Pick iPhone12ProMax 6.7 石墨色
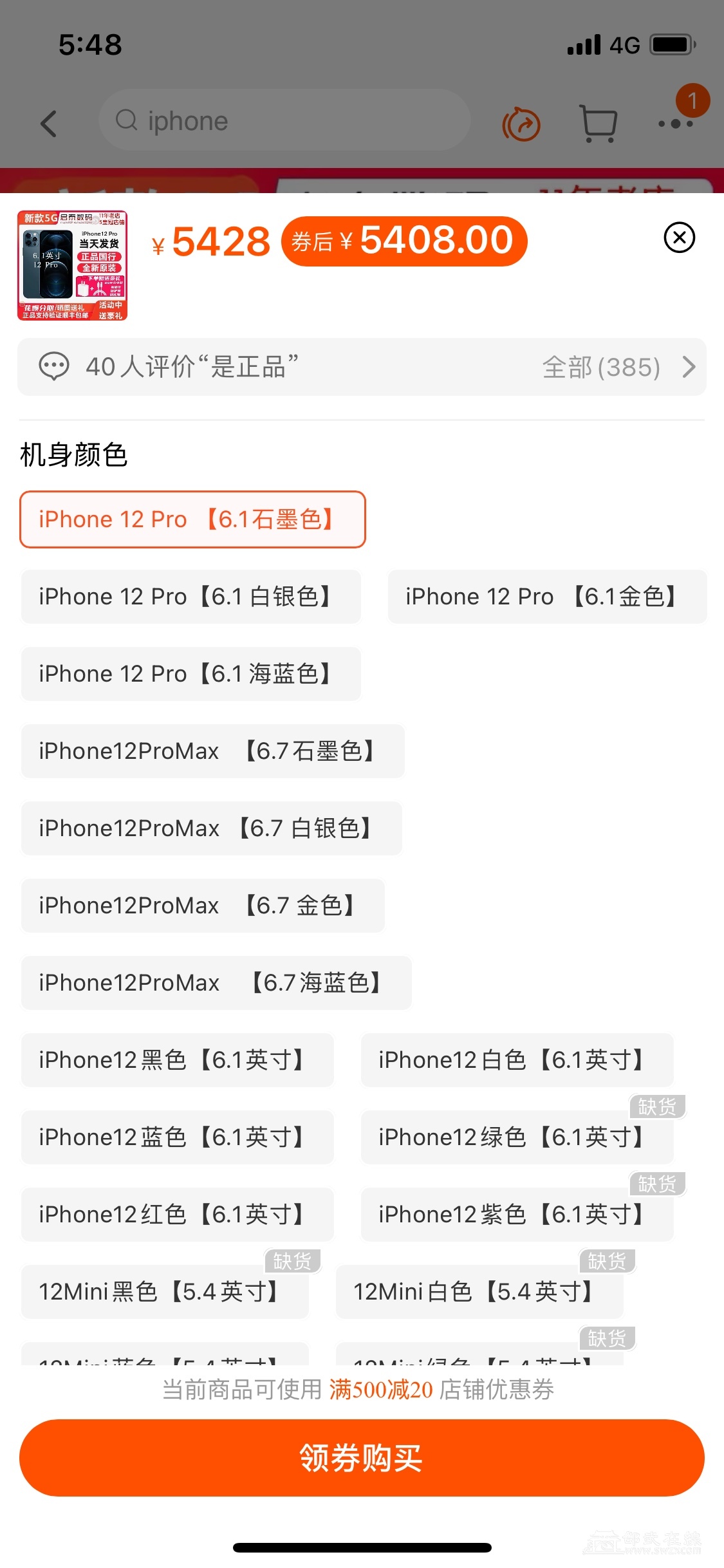Screen dimensions: 724x1568 pyautogui.click(x=212, y=751)
